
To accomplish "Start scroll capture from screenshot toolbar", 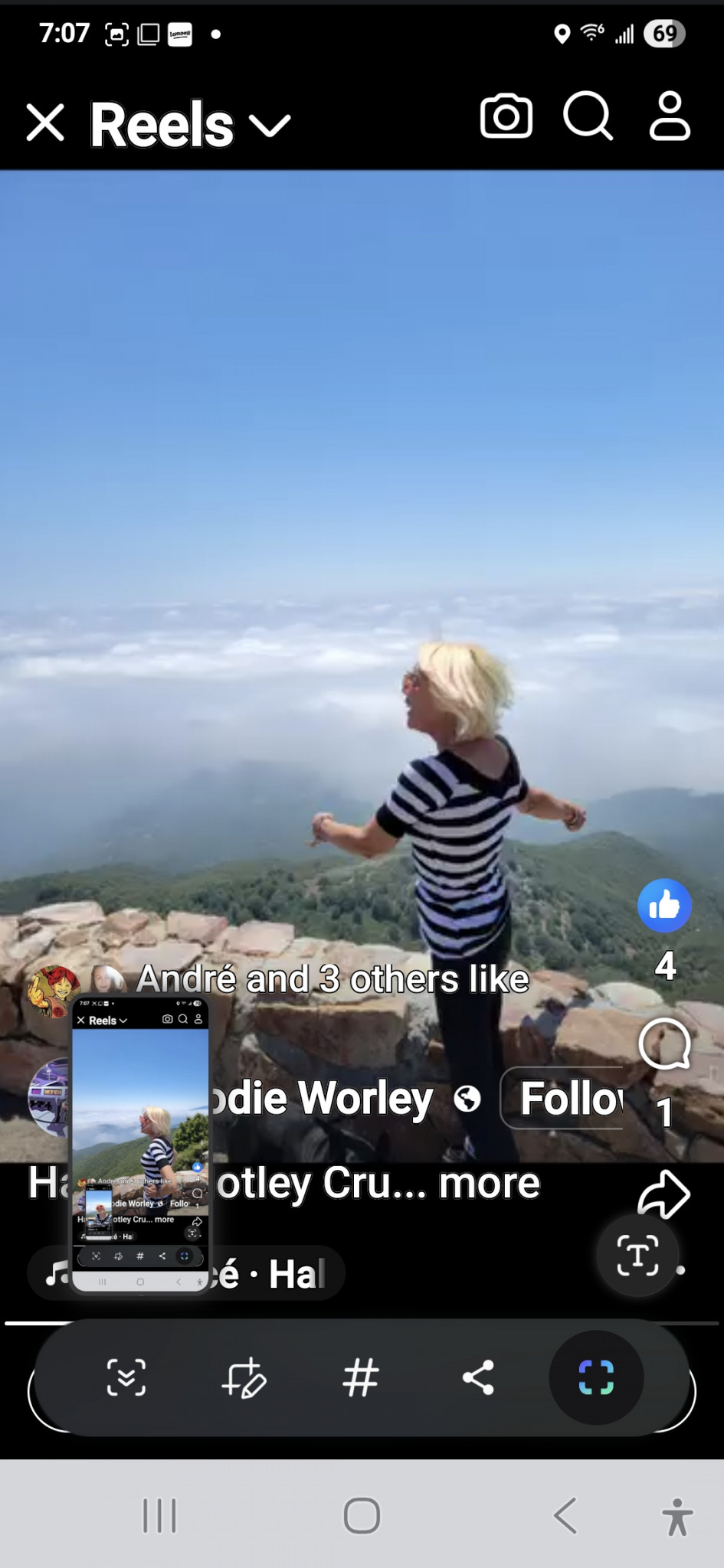I will 126,1377.
